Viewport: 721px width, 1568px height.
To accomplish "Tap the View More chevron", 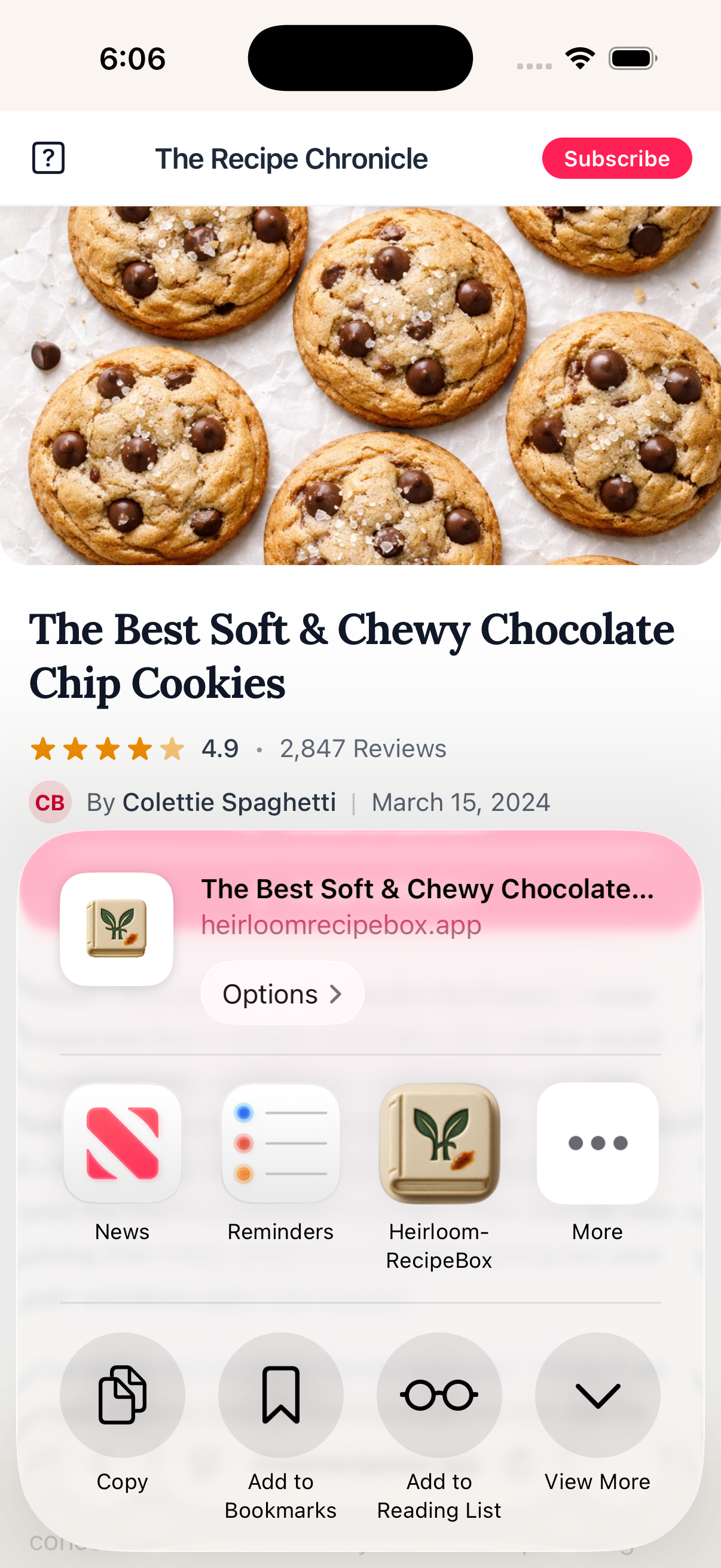I will (597, 1396).
